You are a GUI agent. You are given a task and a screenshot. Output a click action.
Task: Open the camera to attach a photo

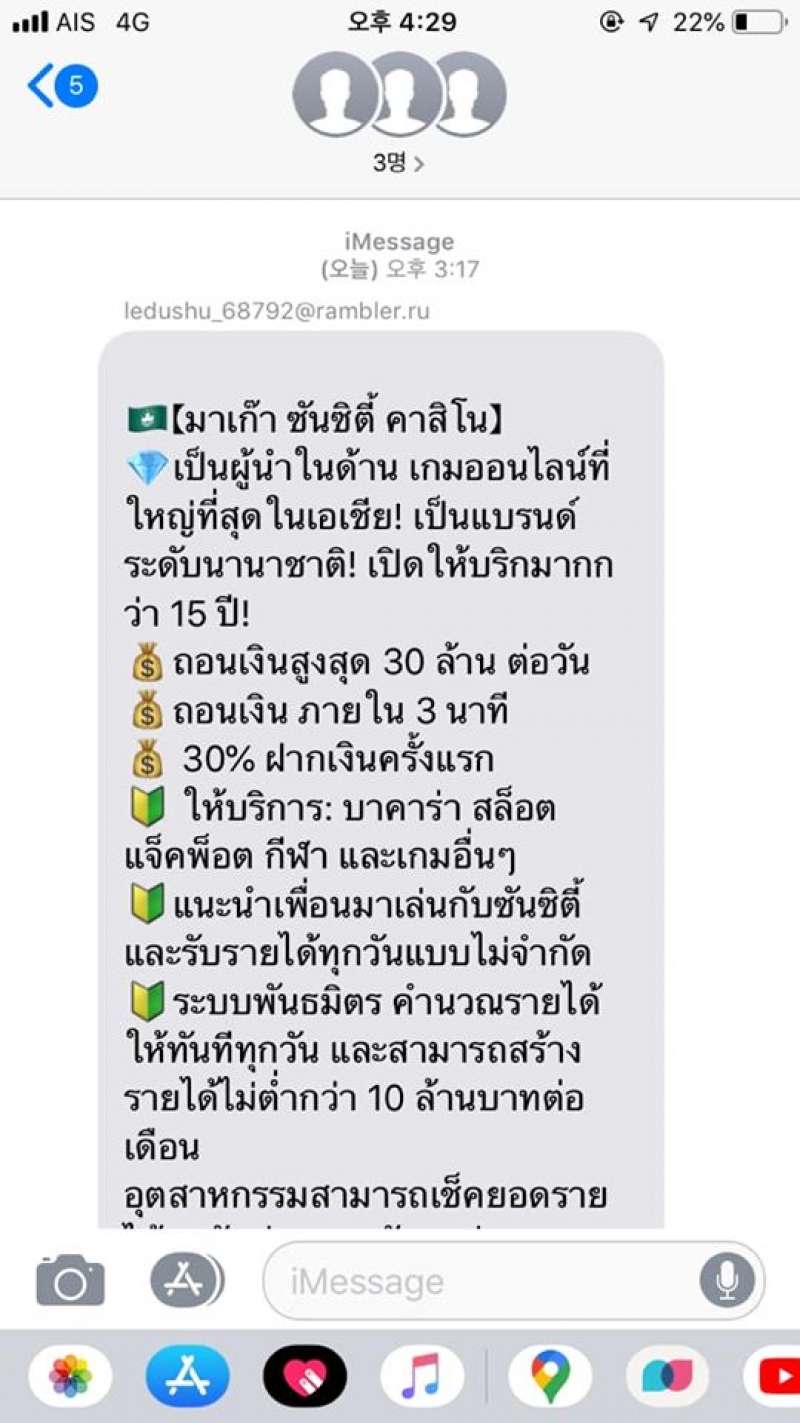70,1281
